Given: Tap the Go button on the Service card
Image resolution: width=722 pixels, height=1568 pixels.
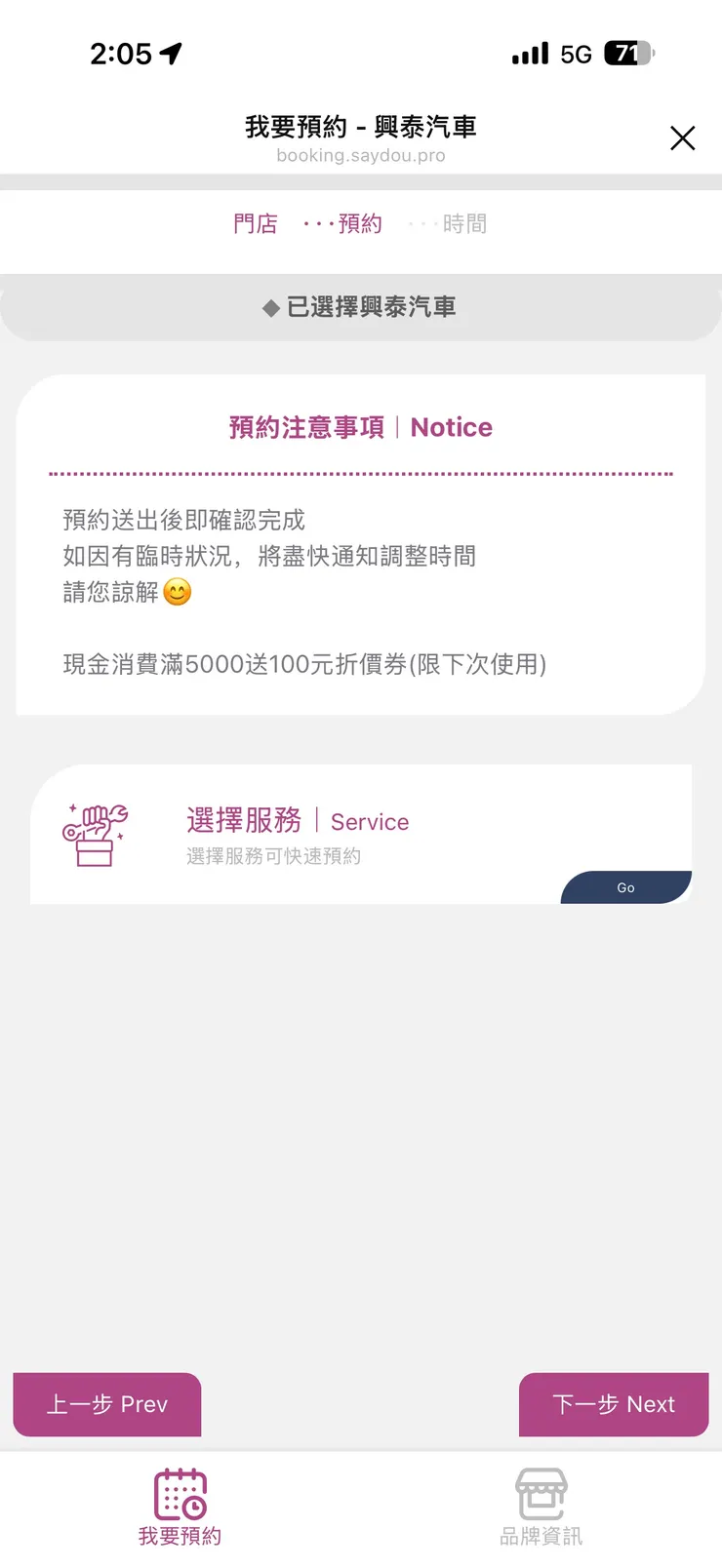Looking at the screenshot, I should [x=625, y=887].
